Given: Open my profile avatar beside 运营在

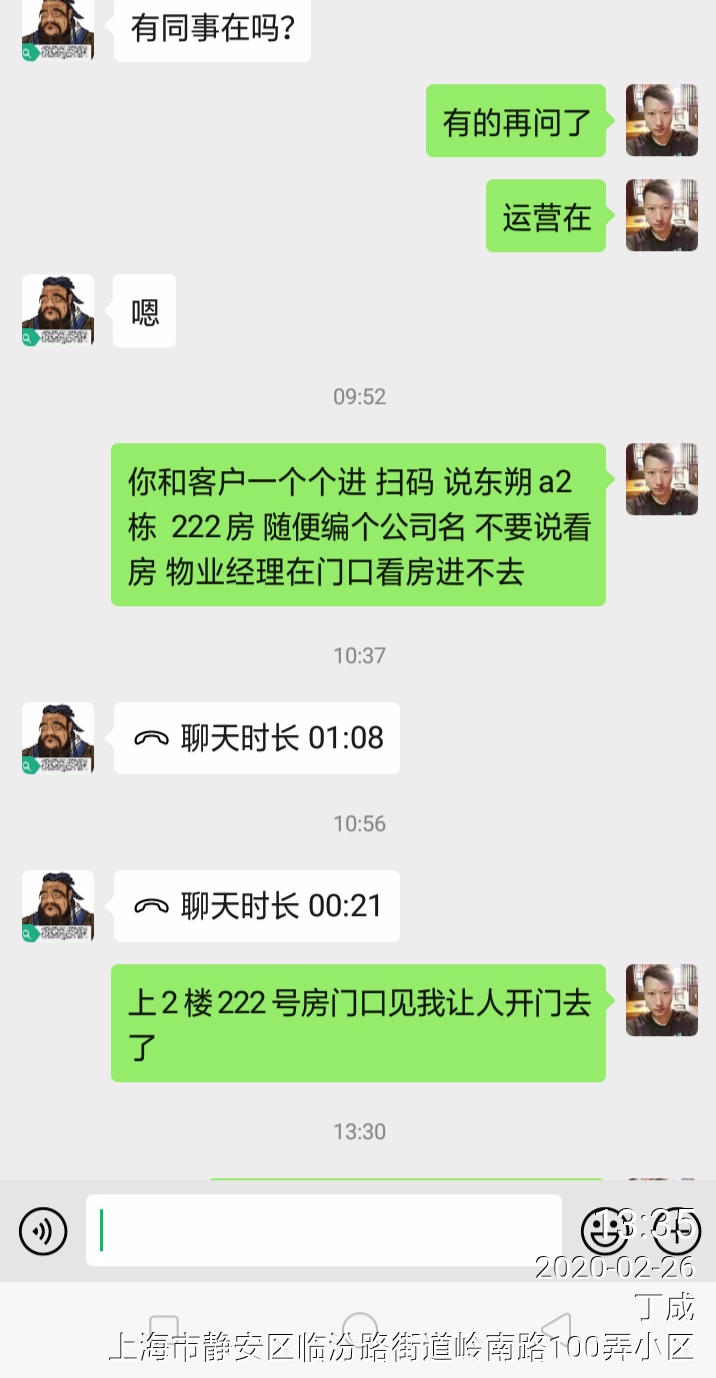Looking at the screenshot, I should tap(661, 215).
